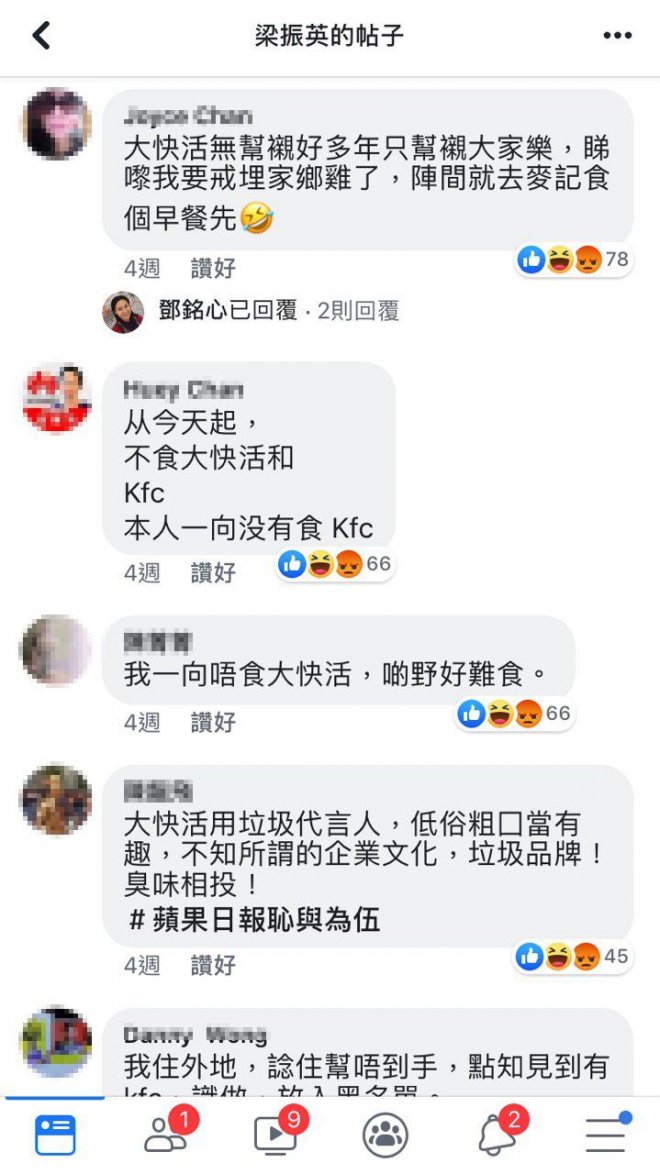The height and width of the screenshot is (1174, 660).
Task: Open the Groups tab
Action: pyautogui.click(x=385, y=1135)
